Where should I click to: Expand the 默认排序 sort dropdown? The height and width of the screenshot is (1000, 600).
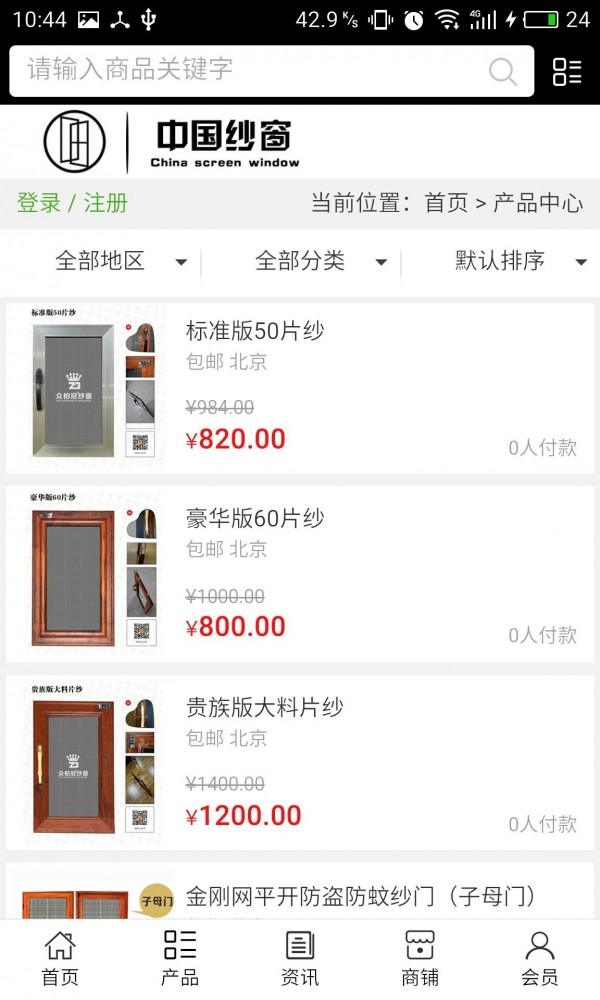[520, 262]
